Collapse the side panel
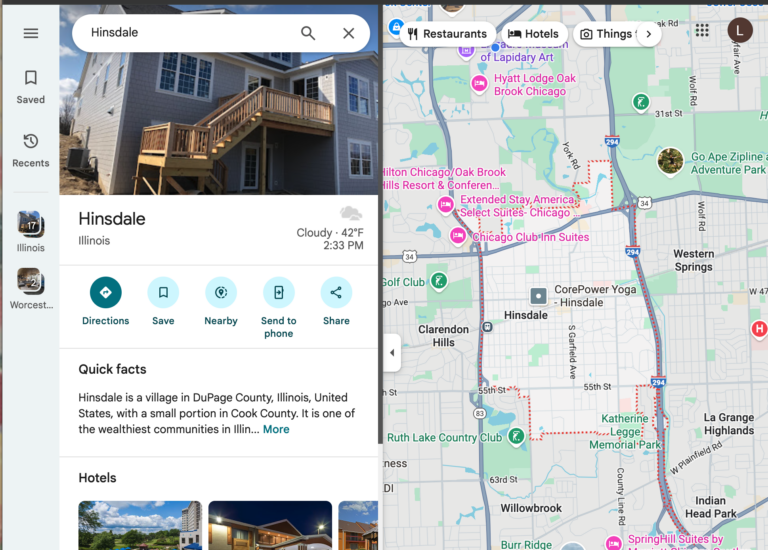Image resolution: width=768 pixels, height=550 pixels. coord(391,352)
